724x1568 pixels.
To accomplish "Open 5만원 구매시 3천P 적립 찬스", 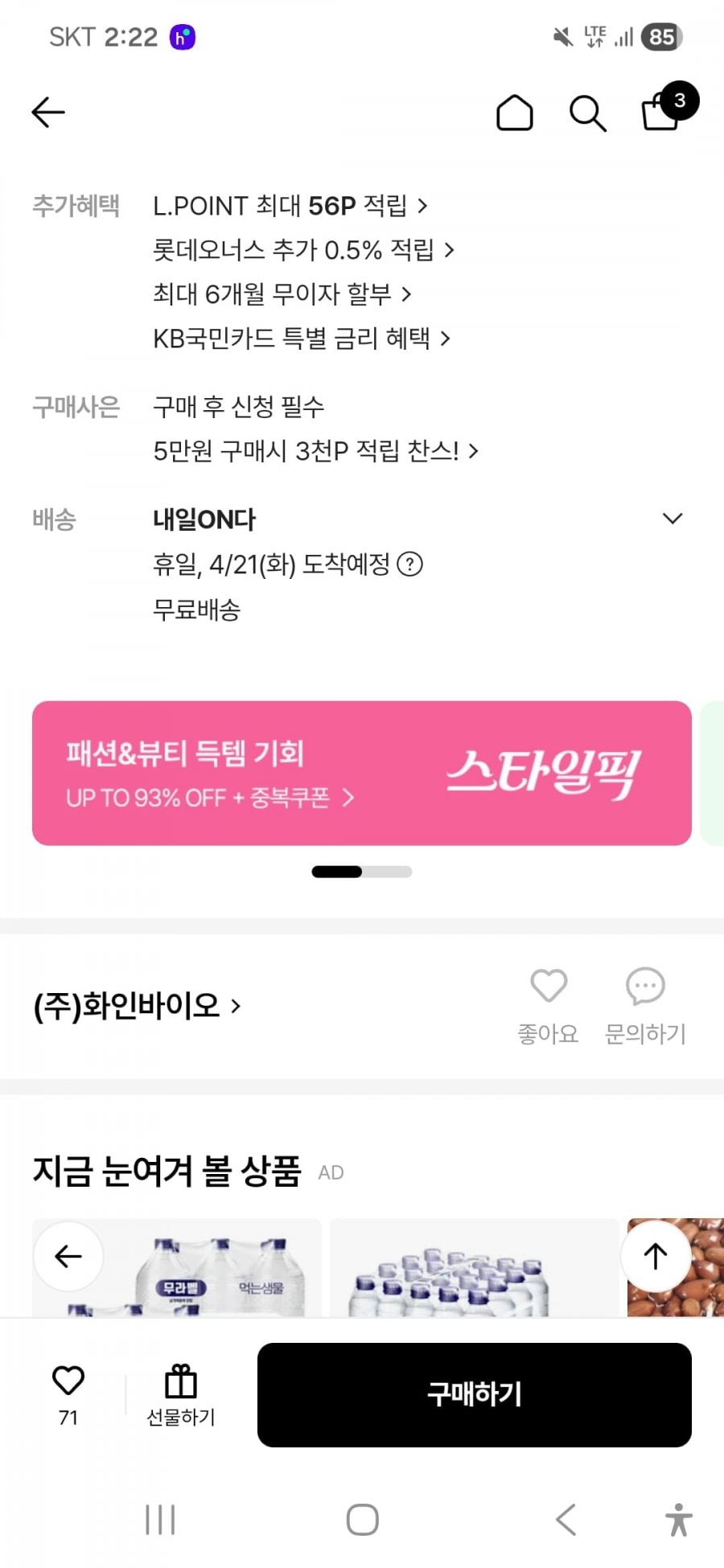I will click(x=315, y=451).
